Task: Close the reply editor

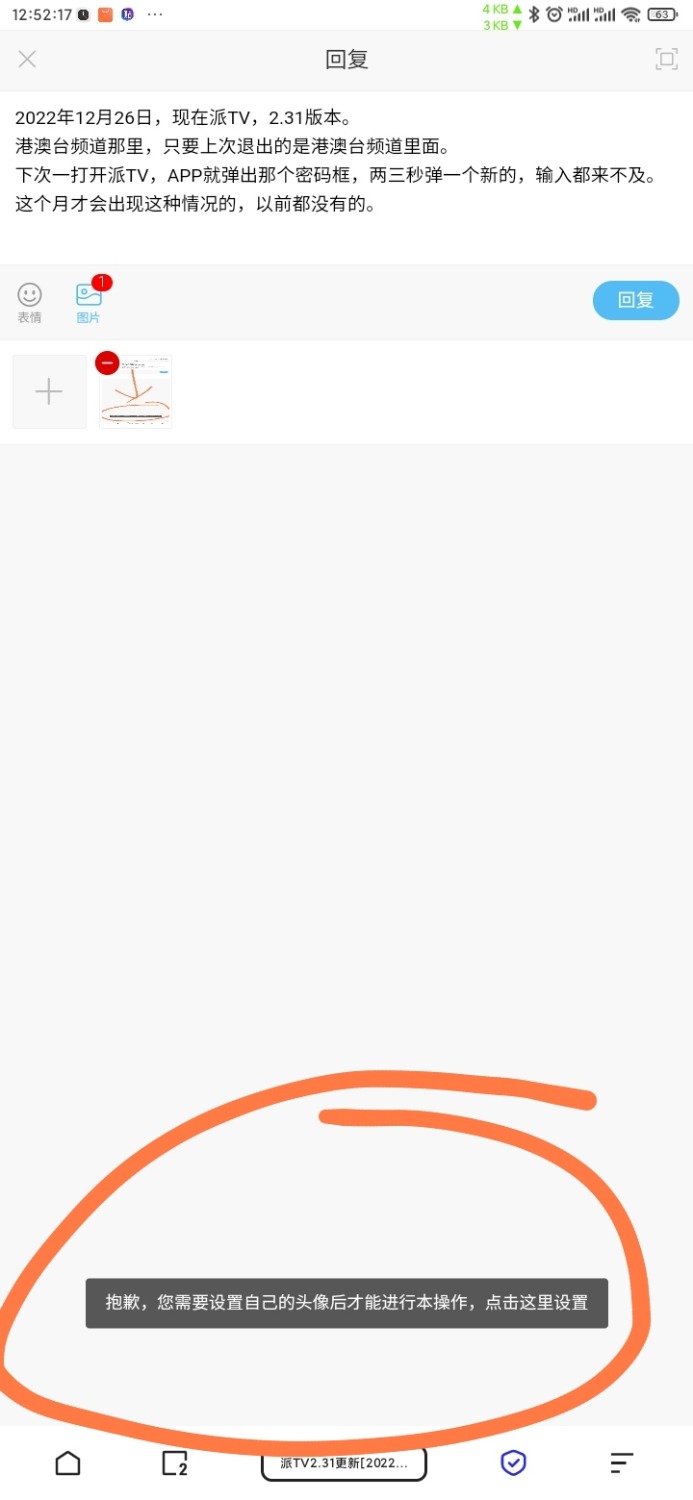Action: click(x=27, y=59)
